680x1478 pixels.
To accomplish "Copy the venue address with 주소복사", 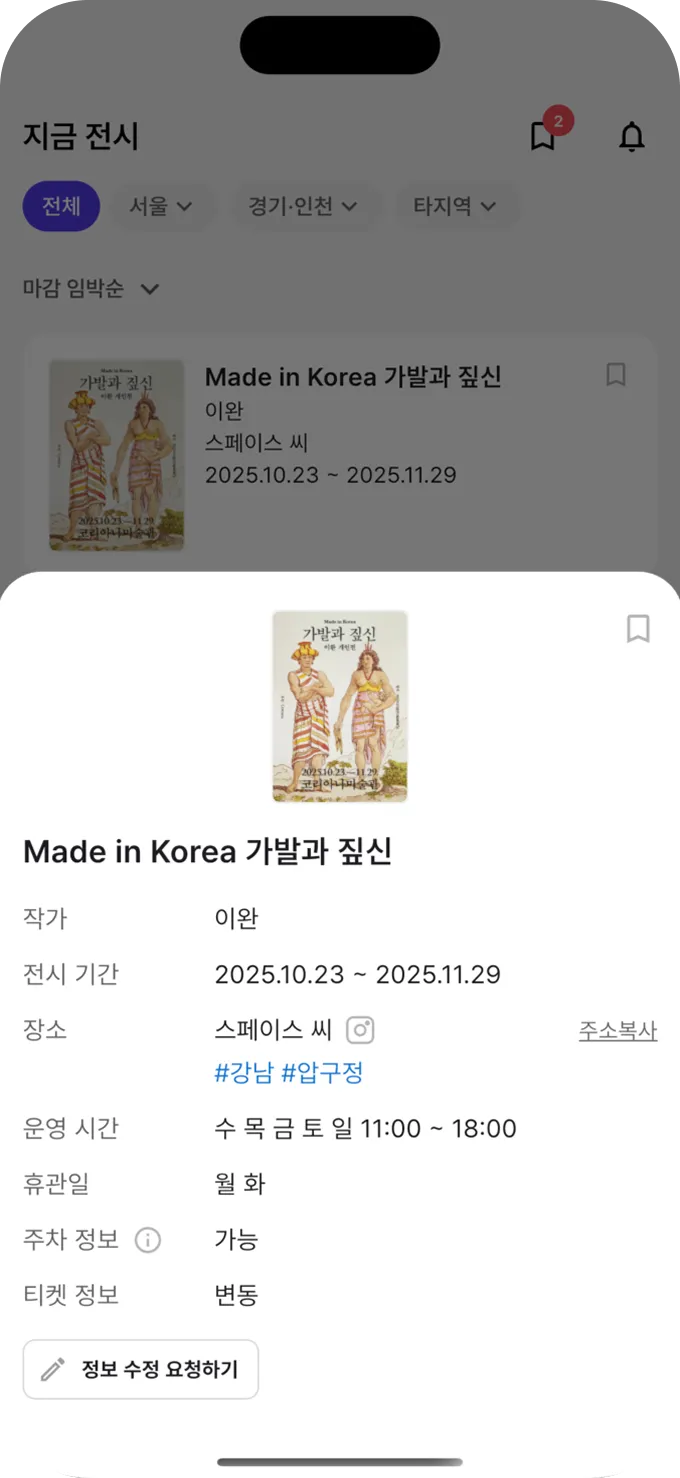I will [x=617, y=1031].
